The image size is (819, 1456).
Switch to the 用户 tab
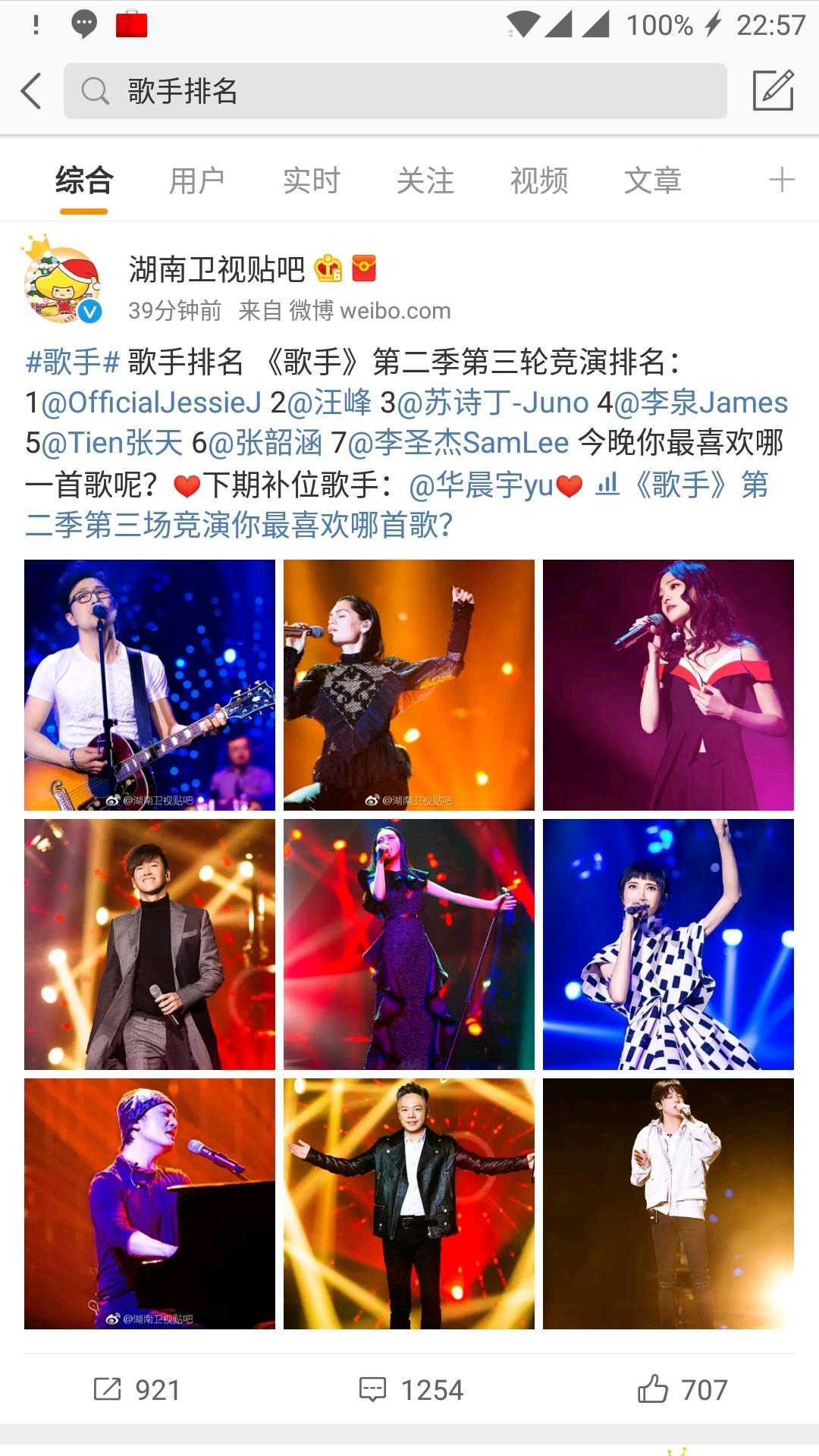(197, 181)
